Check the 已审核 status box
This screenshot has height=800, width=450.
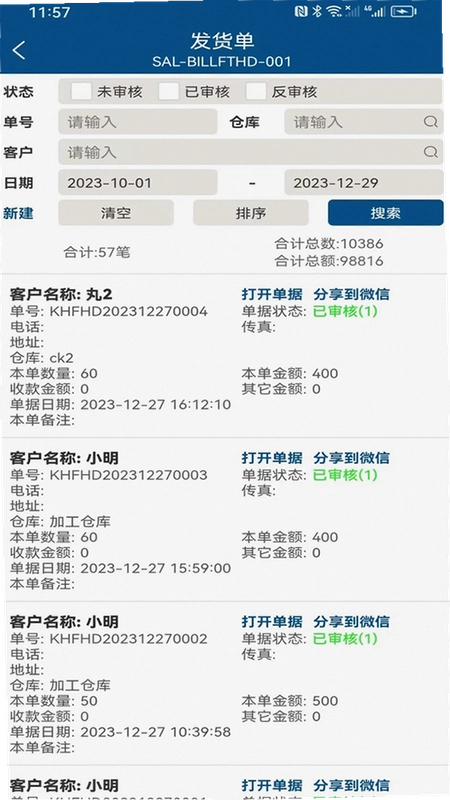168,91
